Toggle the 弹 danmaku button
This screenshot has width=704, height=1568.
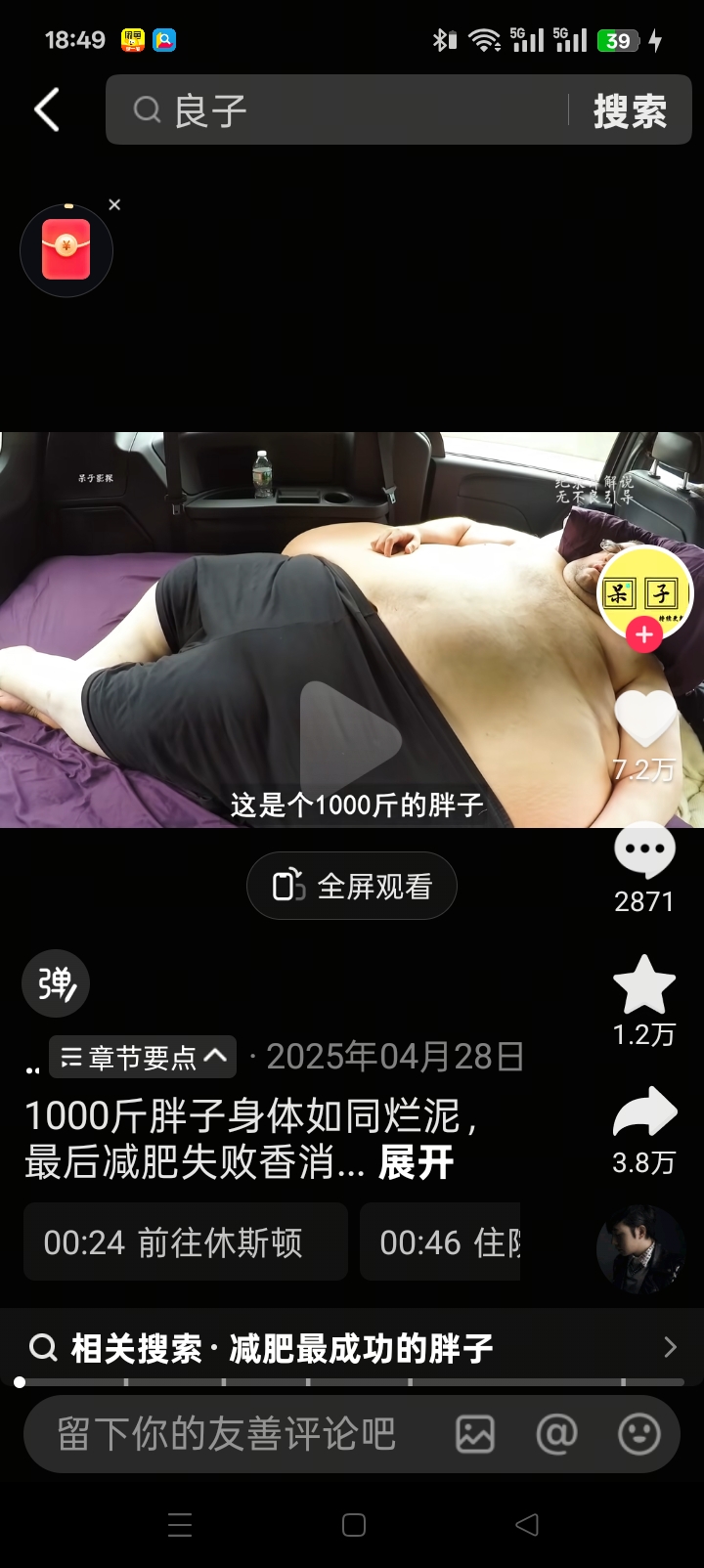click(x=56, y=983)
